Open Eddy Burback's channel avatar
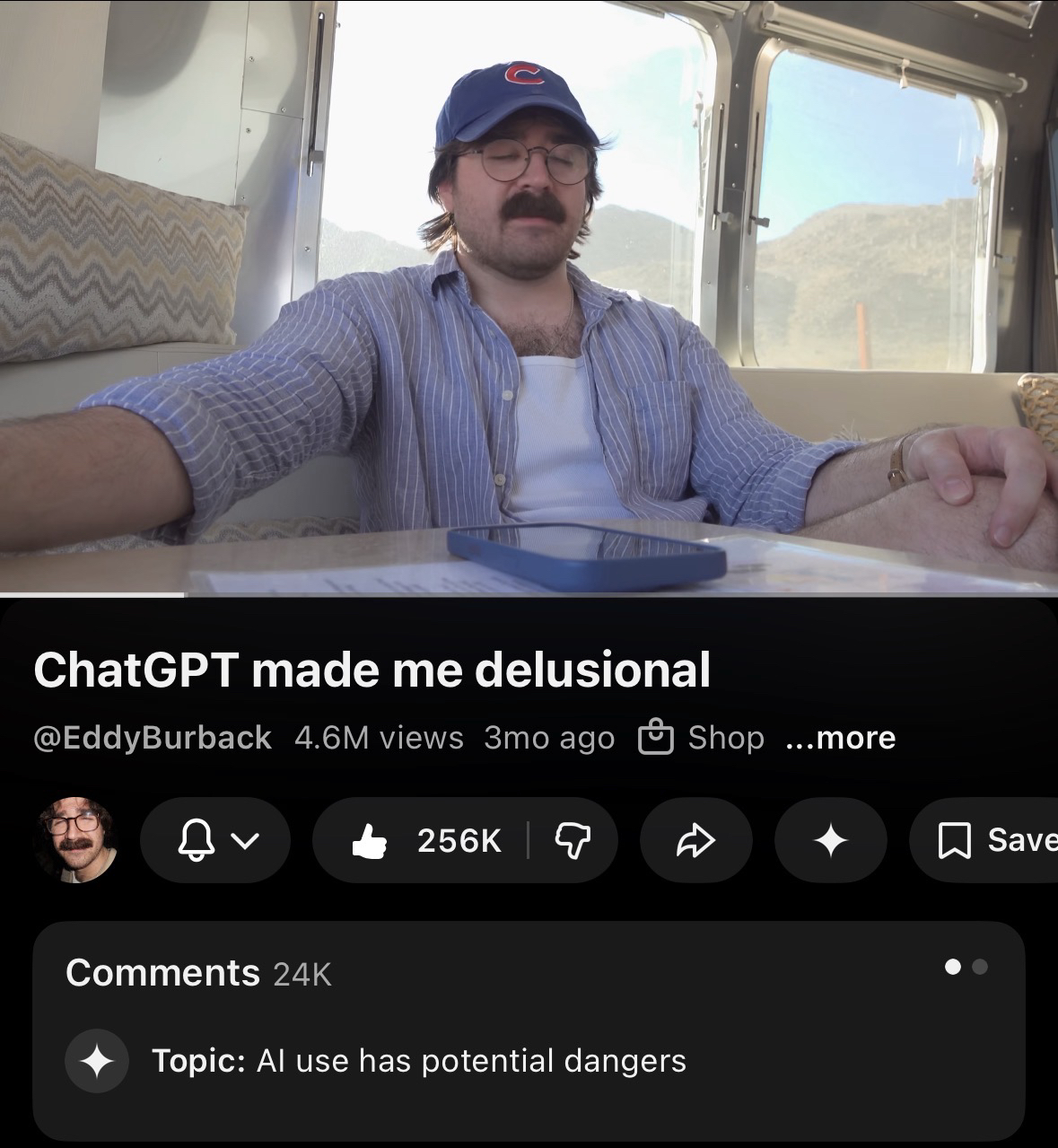The height and width of the screenshot is (1148, 1058). [x=75, y=840]
